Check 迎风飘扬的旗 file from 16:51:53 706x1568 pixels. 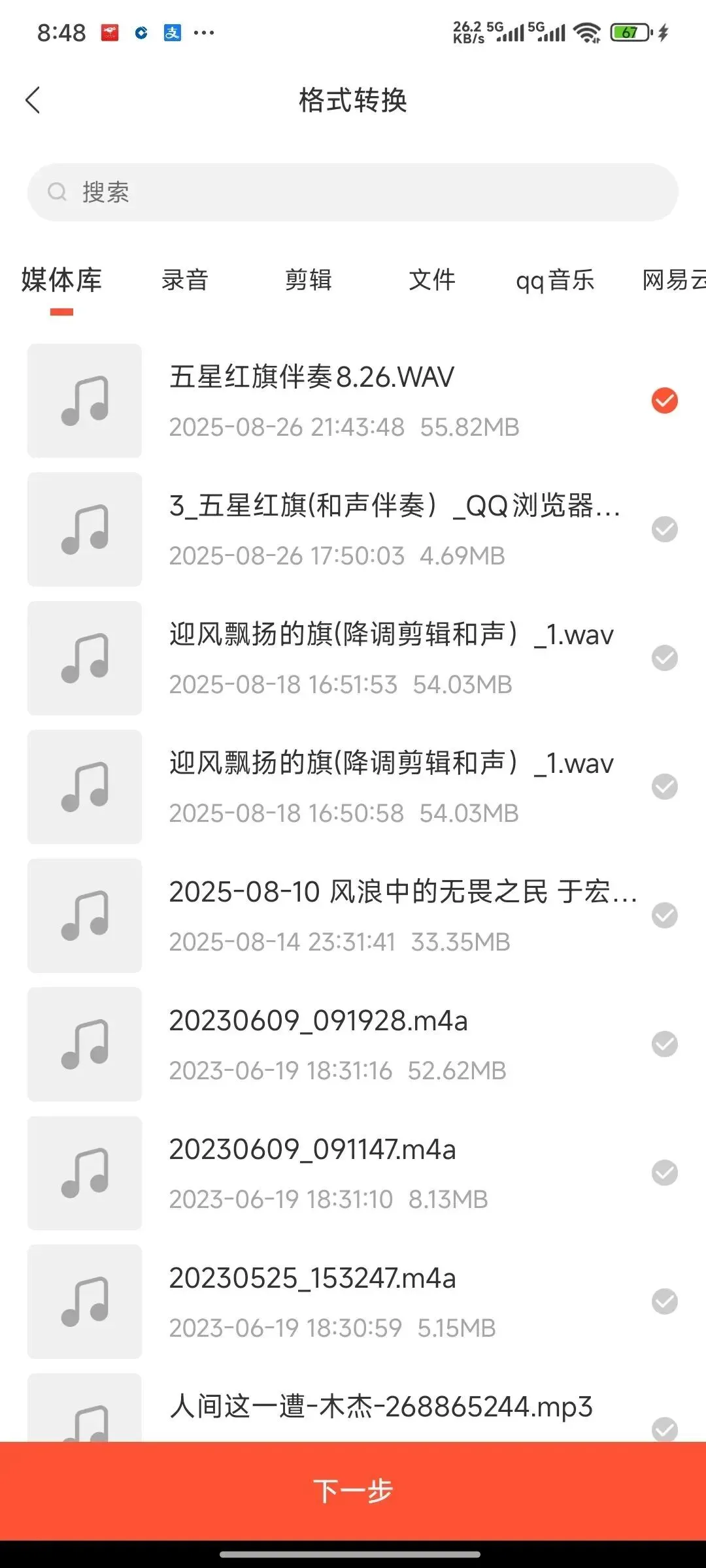click(x=664, y=658)
